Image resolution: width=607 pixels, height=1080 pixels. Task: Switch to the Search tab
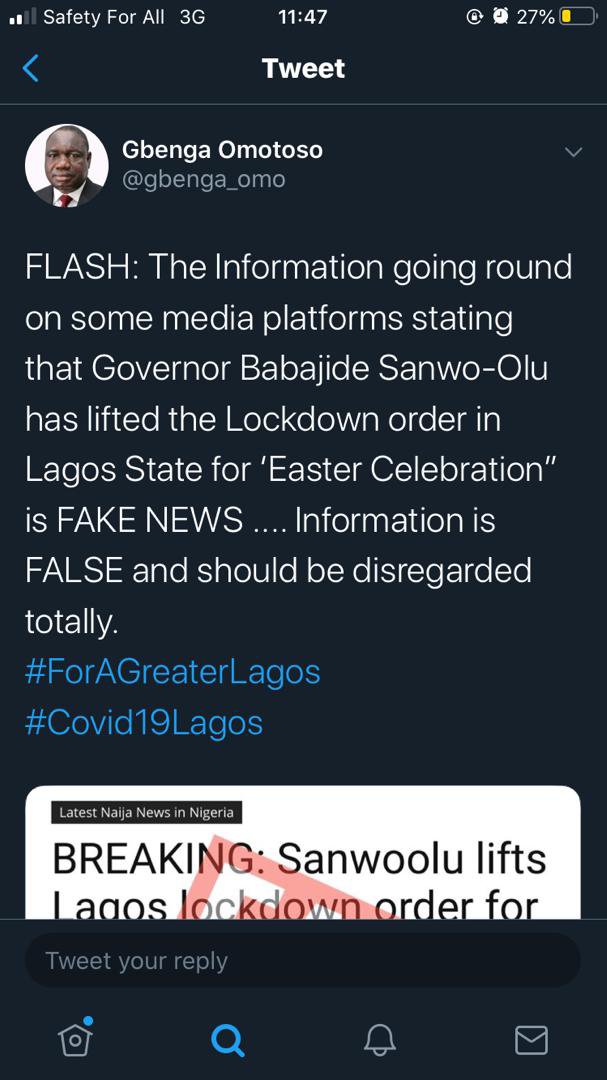pyautogui.click(x=227, y=1040)
